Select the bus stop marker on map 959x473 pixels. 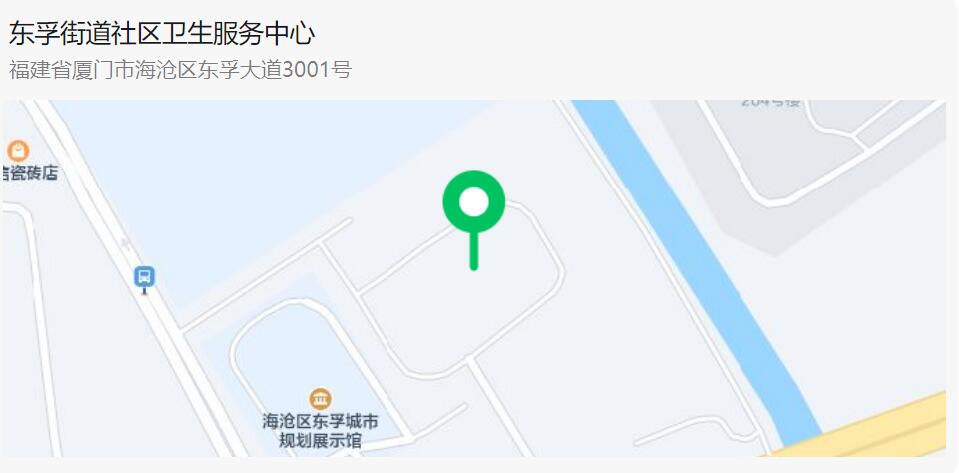[x=145, y=276]
